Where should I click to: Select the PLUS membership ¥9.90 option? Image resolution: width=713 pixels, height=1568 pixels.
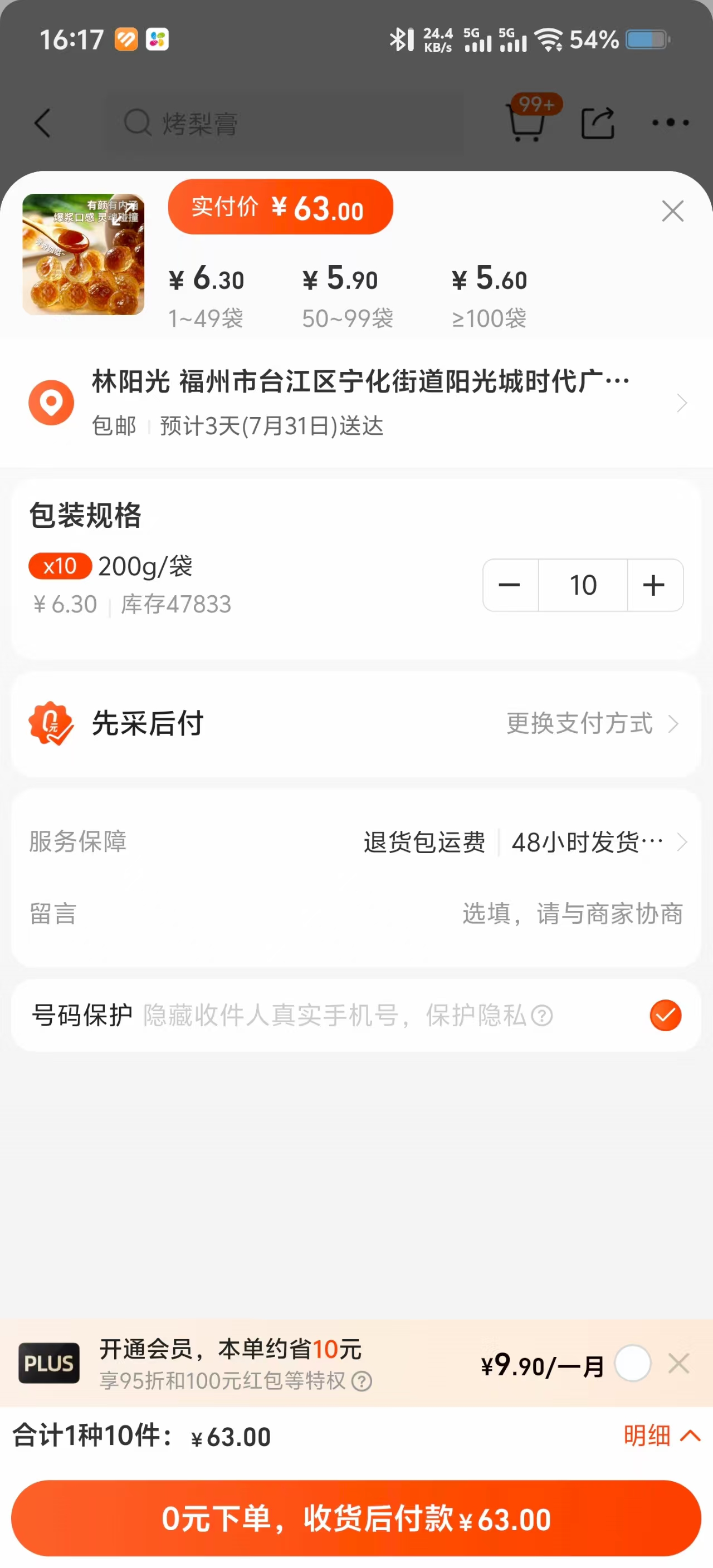[633, 1364]
